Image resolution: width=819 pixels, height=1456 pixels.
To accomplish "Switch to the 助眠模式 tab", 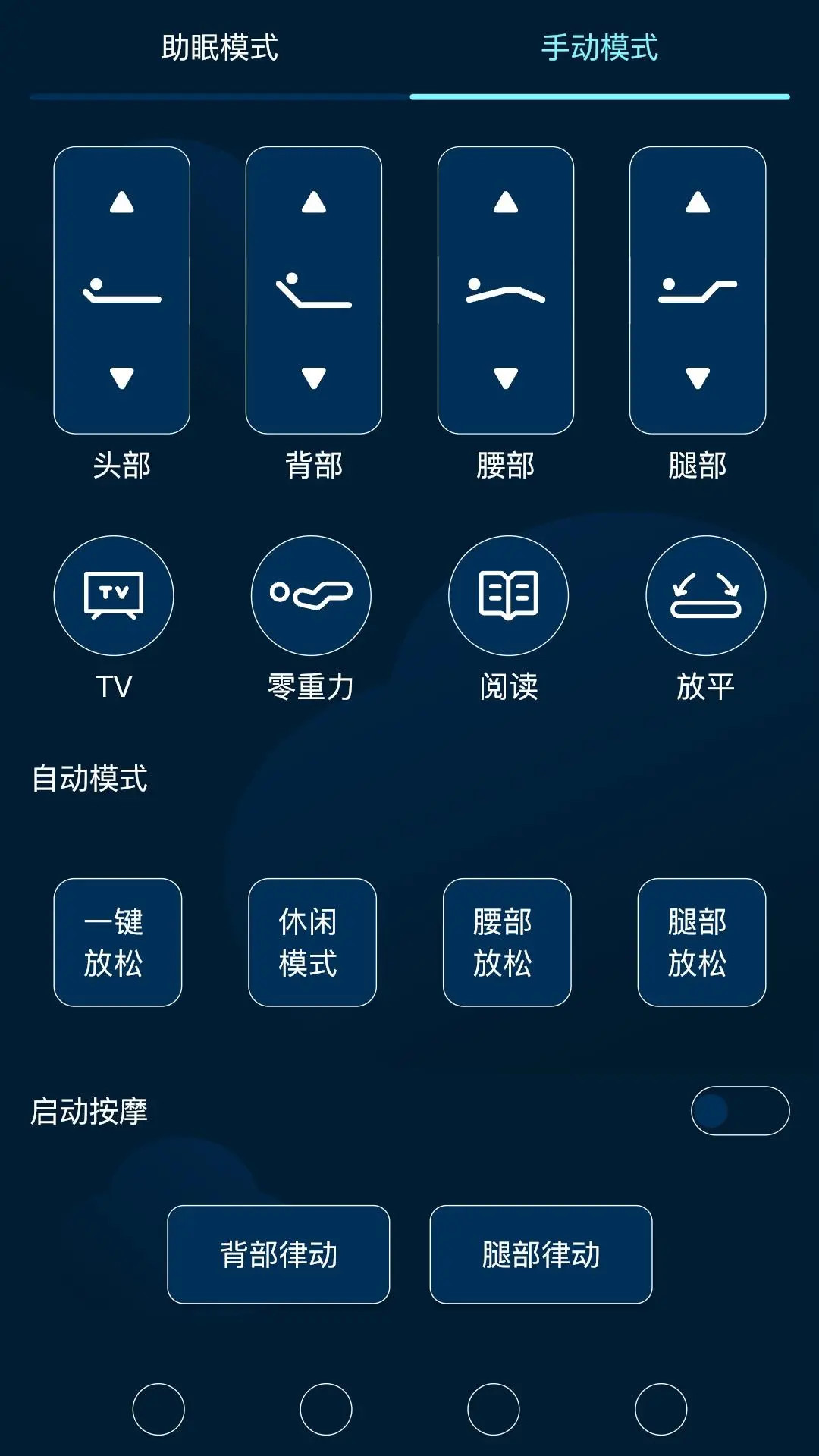I will tap(218, 45).
